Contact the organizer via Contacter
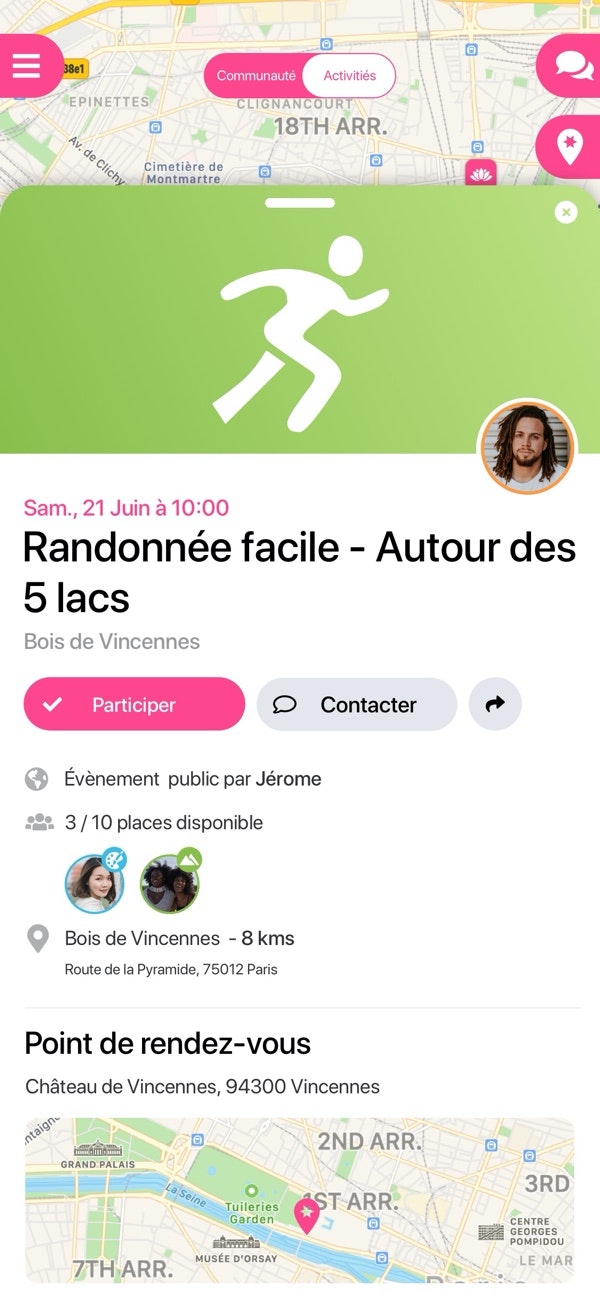This screenshot has width=600, height=1300. (356, 704)
